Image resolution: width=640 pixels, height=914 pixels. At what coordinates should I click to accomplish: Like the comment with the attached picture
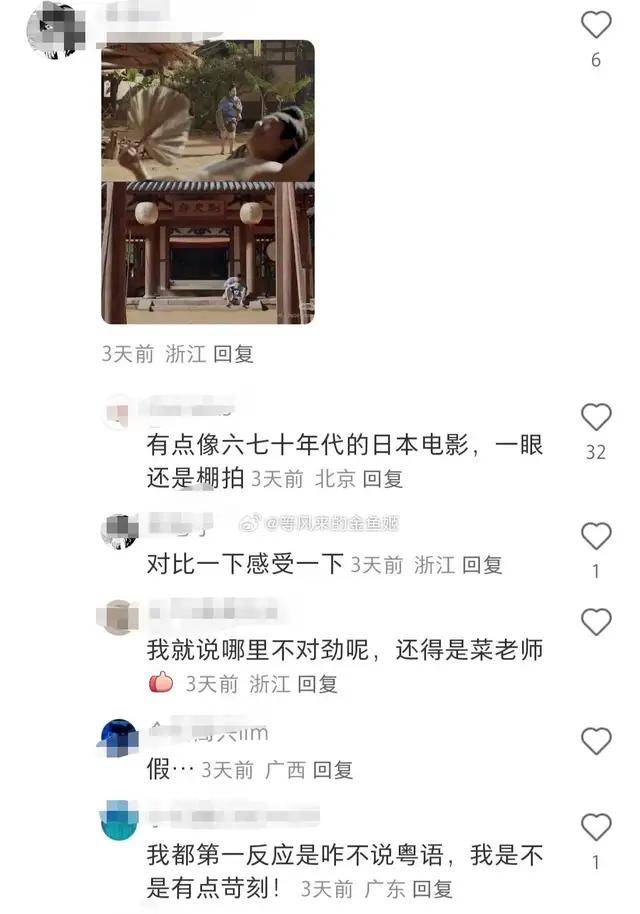pos(596,25)
